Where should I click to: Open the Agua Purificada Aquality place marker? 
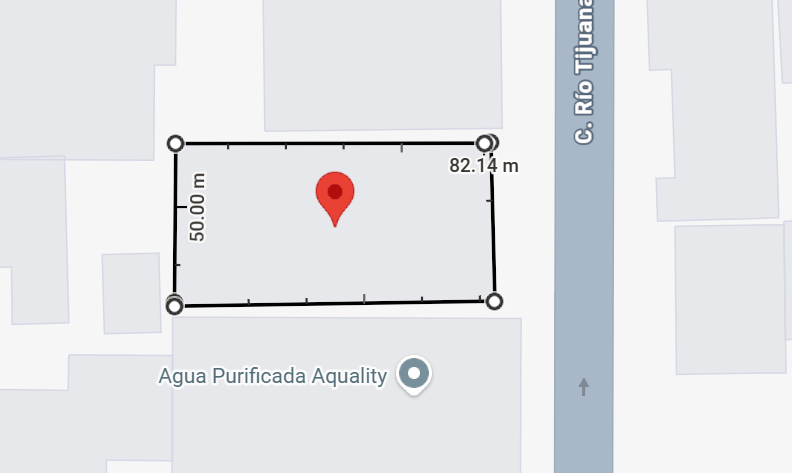pyautogui.click(x=413, y=374)
